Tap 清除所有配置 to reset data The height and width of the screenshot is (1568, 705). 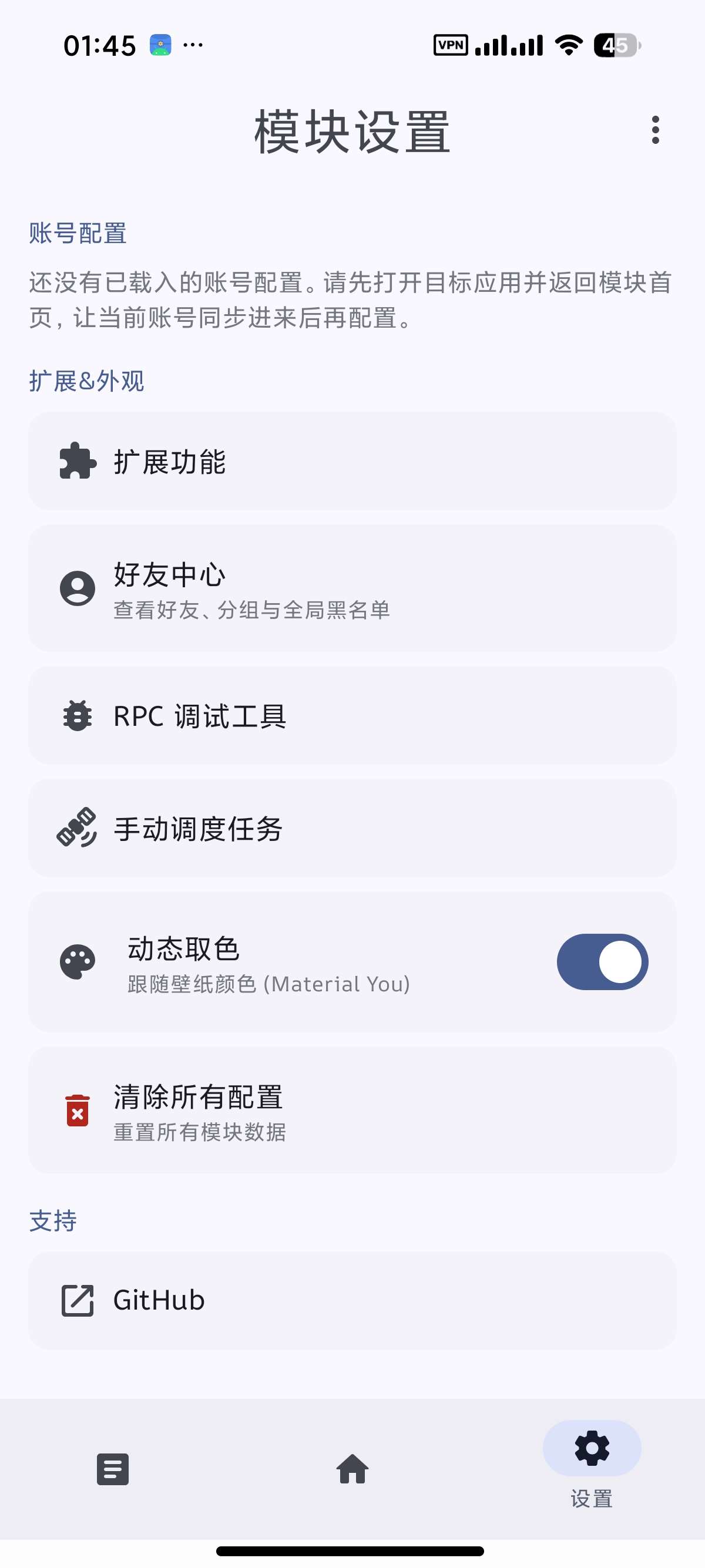(352, 1110)
